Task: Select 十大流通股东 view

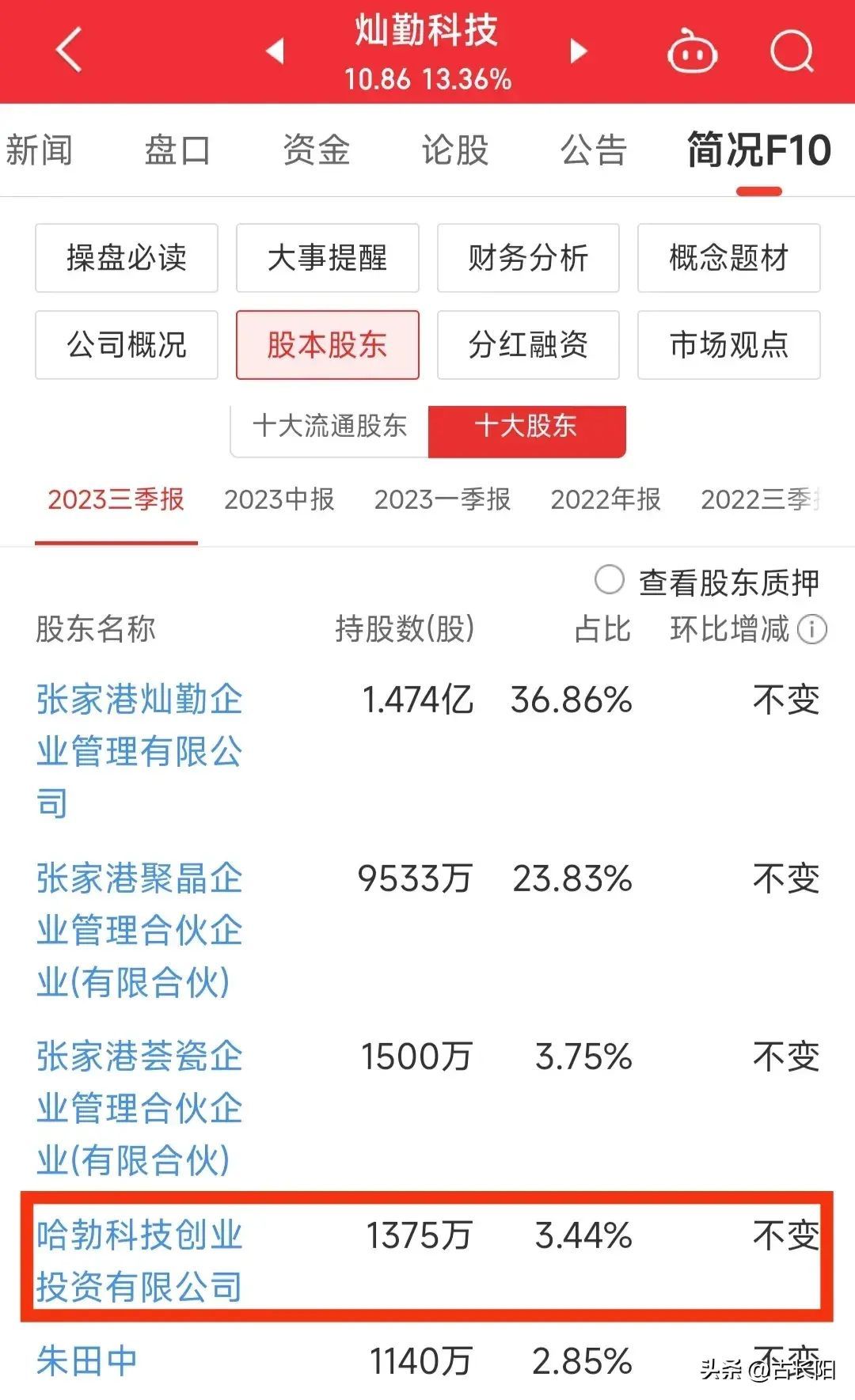Action: (x=329, y=427)
